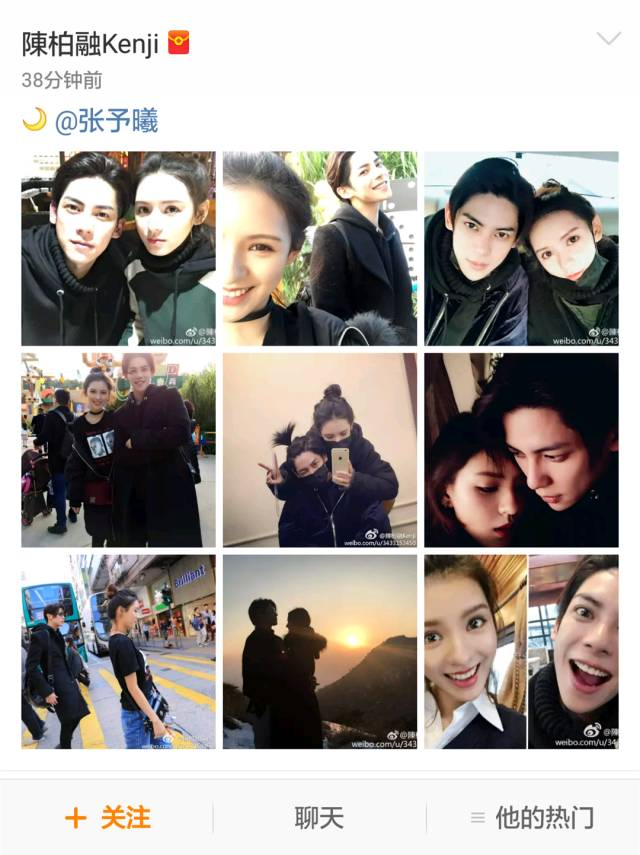
Task: View the mirror selfie with phone photo
Action: [x=320, y=450]
